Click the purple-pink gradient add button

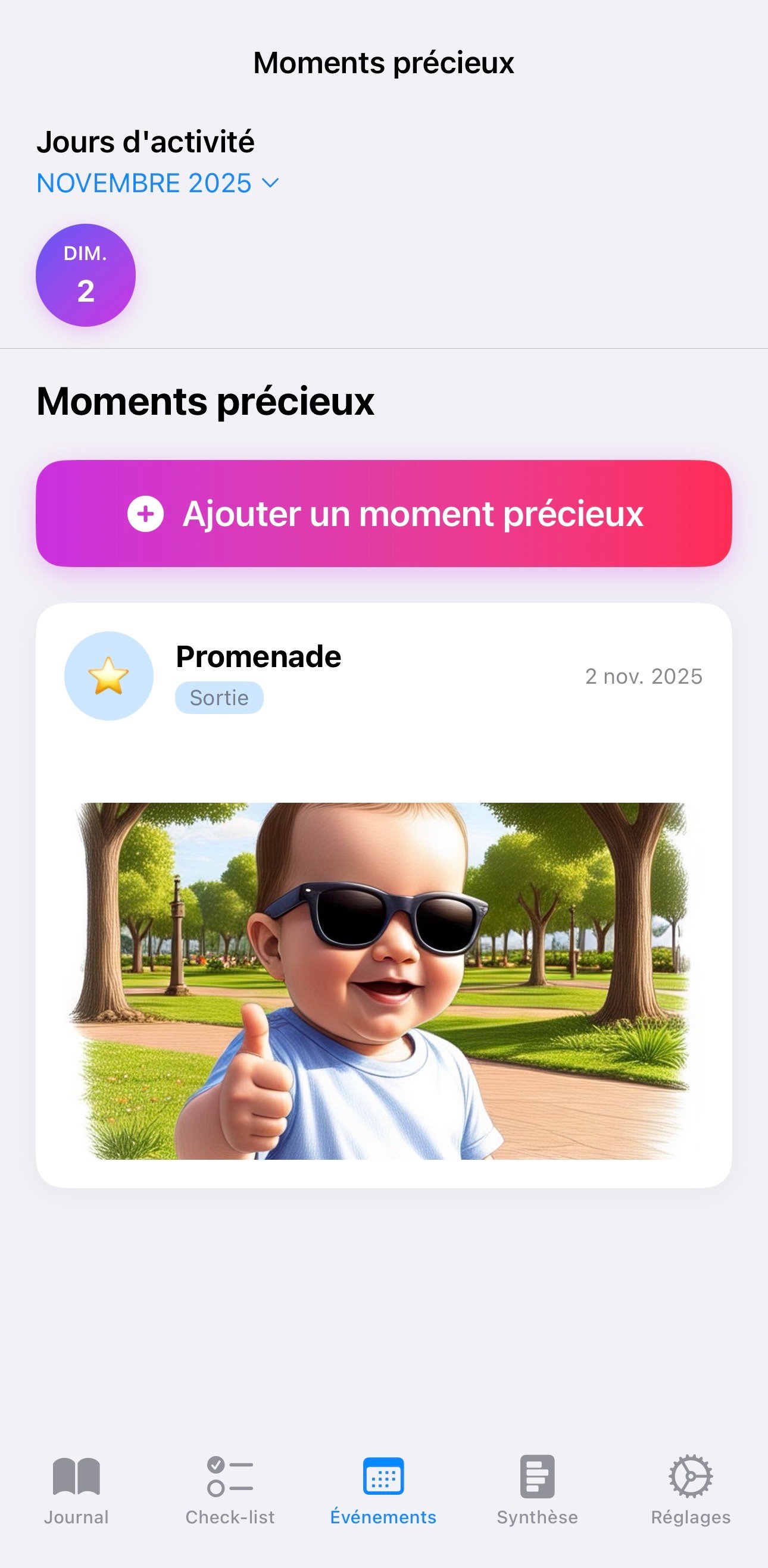pyautogui.click(x=383, y=514)
